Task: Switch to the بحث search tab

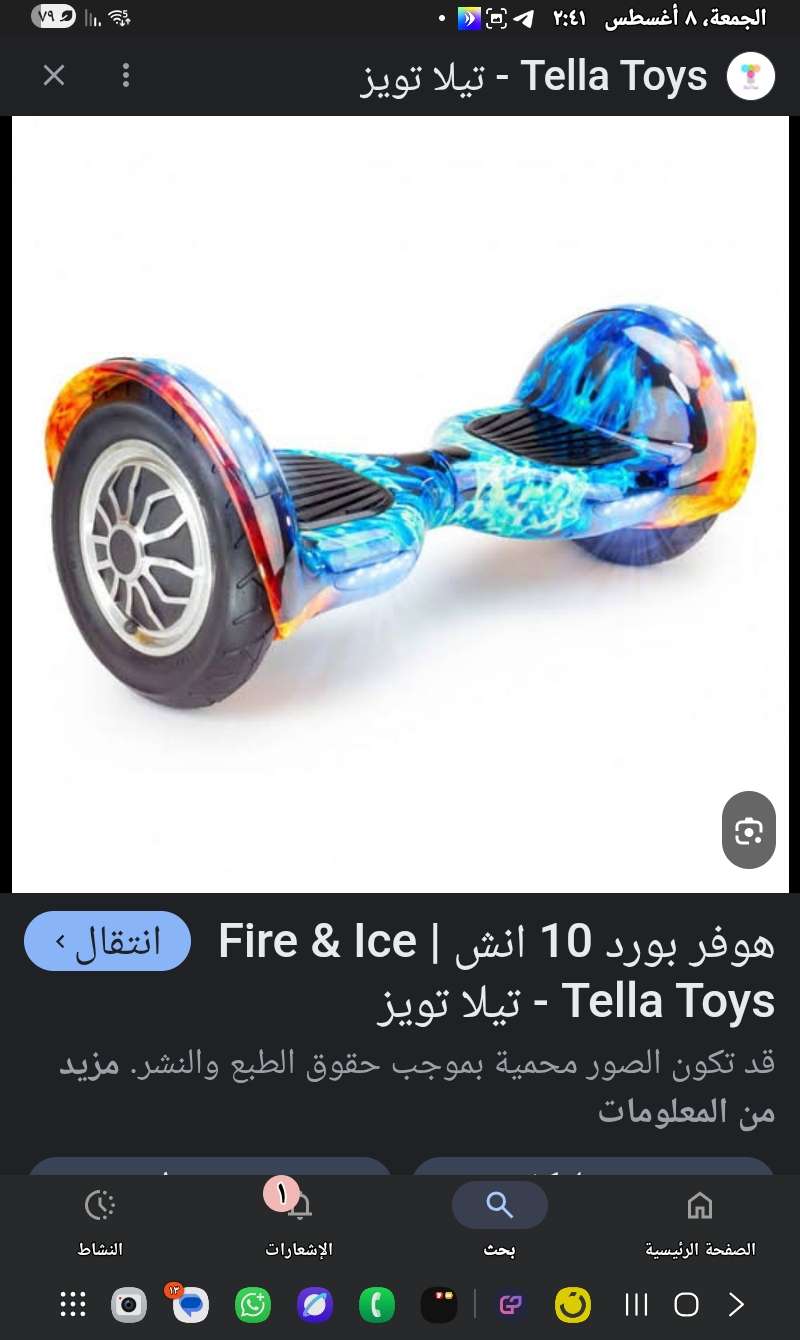Action: pos(499,1221)
